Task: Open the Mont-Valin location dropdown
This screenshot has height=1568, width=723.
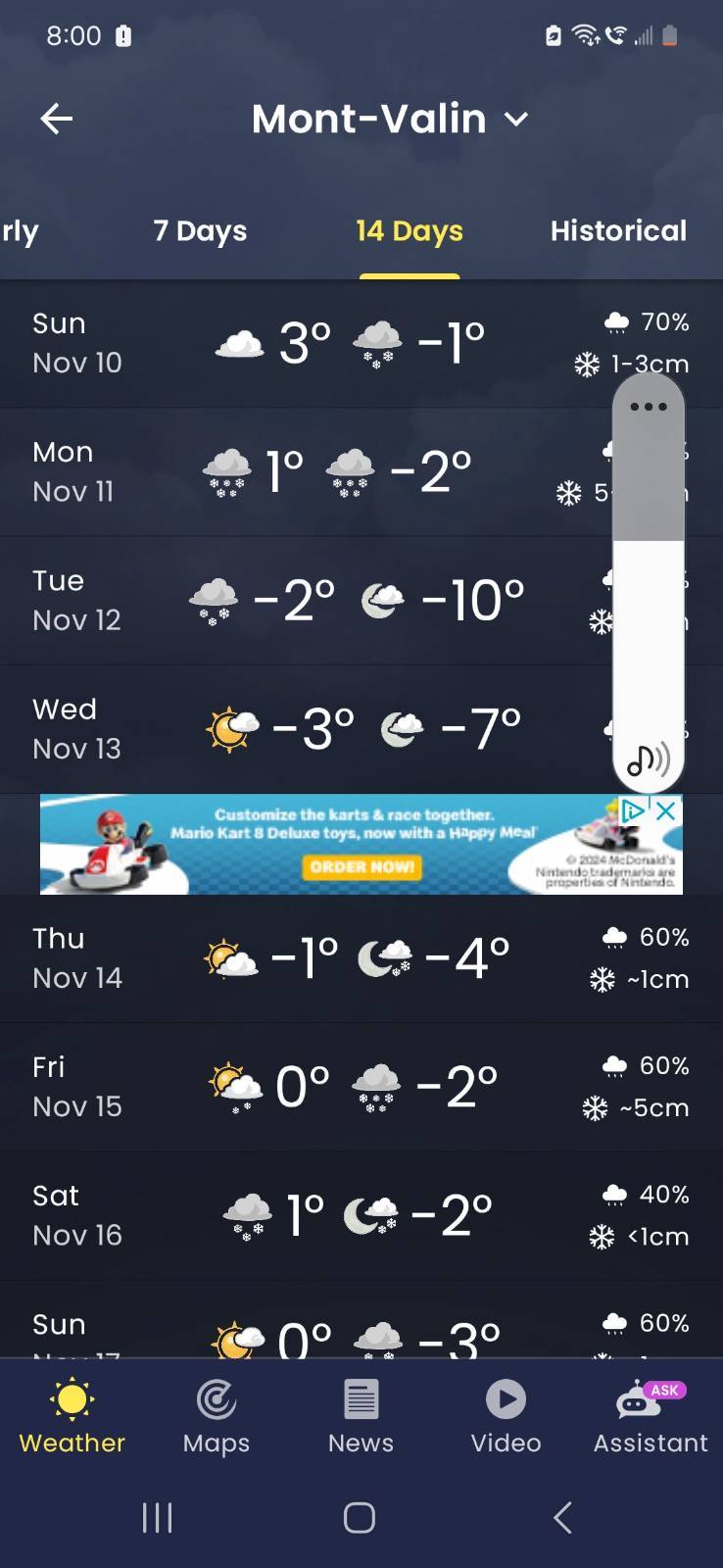Action: tap(390, 120)
